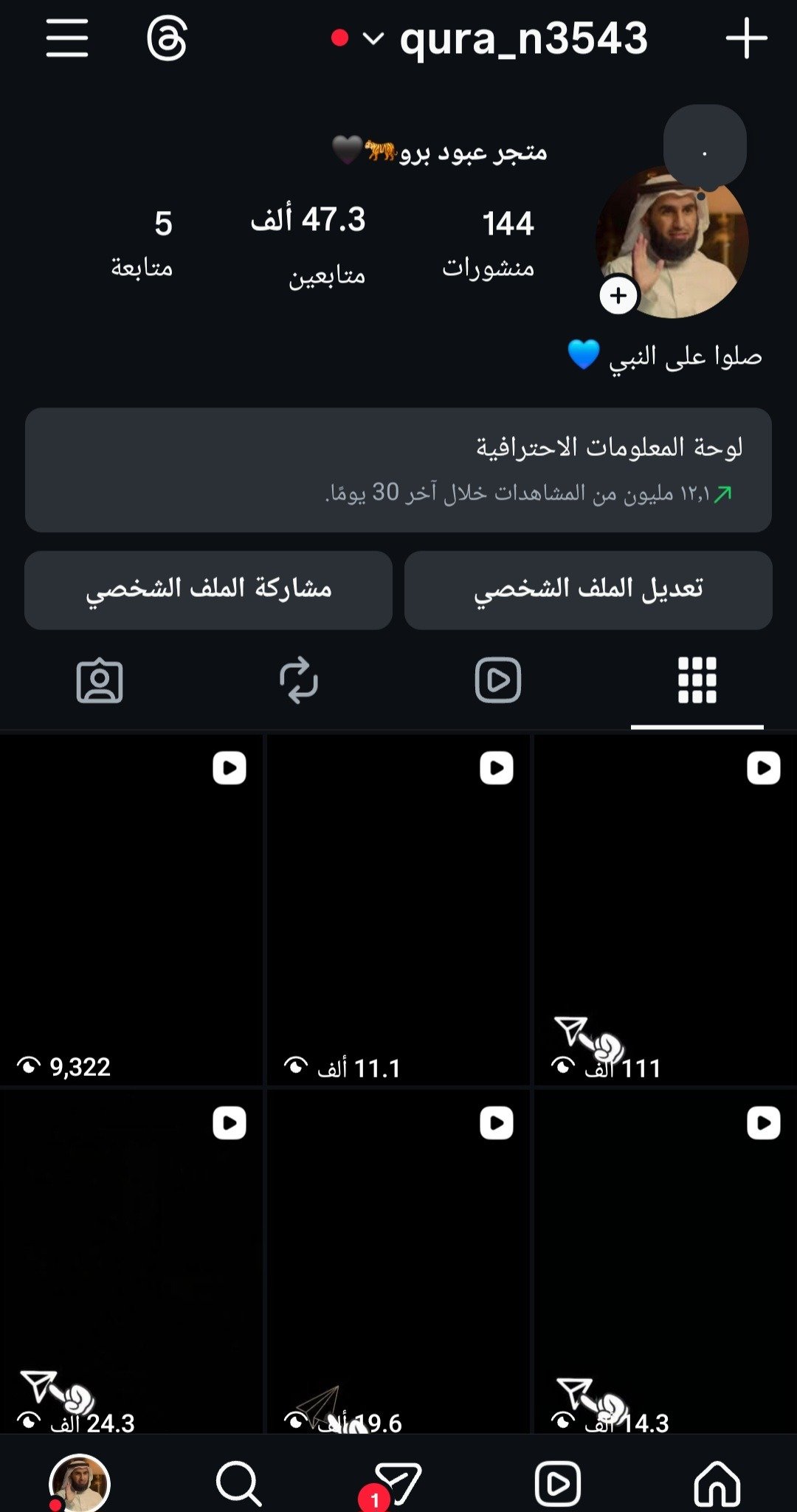Switch to the reposts tab

(x=299, y=680)
